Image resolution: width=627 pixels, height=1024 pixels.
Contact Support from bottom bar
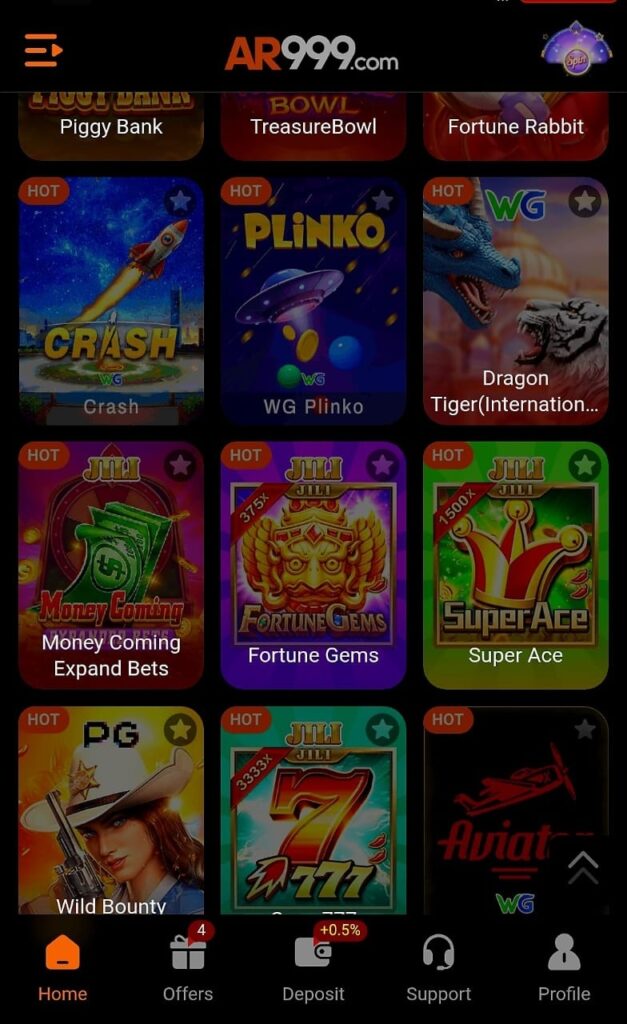(x=438, y=970)
